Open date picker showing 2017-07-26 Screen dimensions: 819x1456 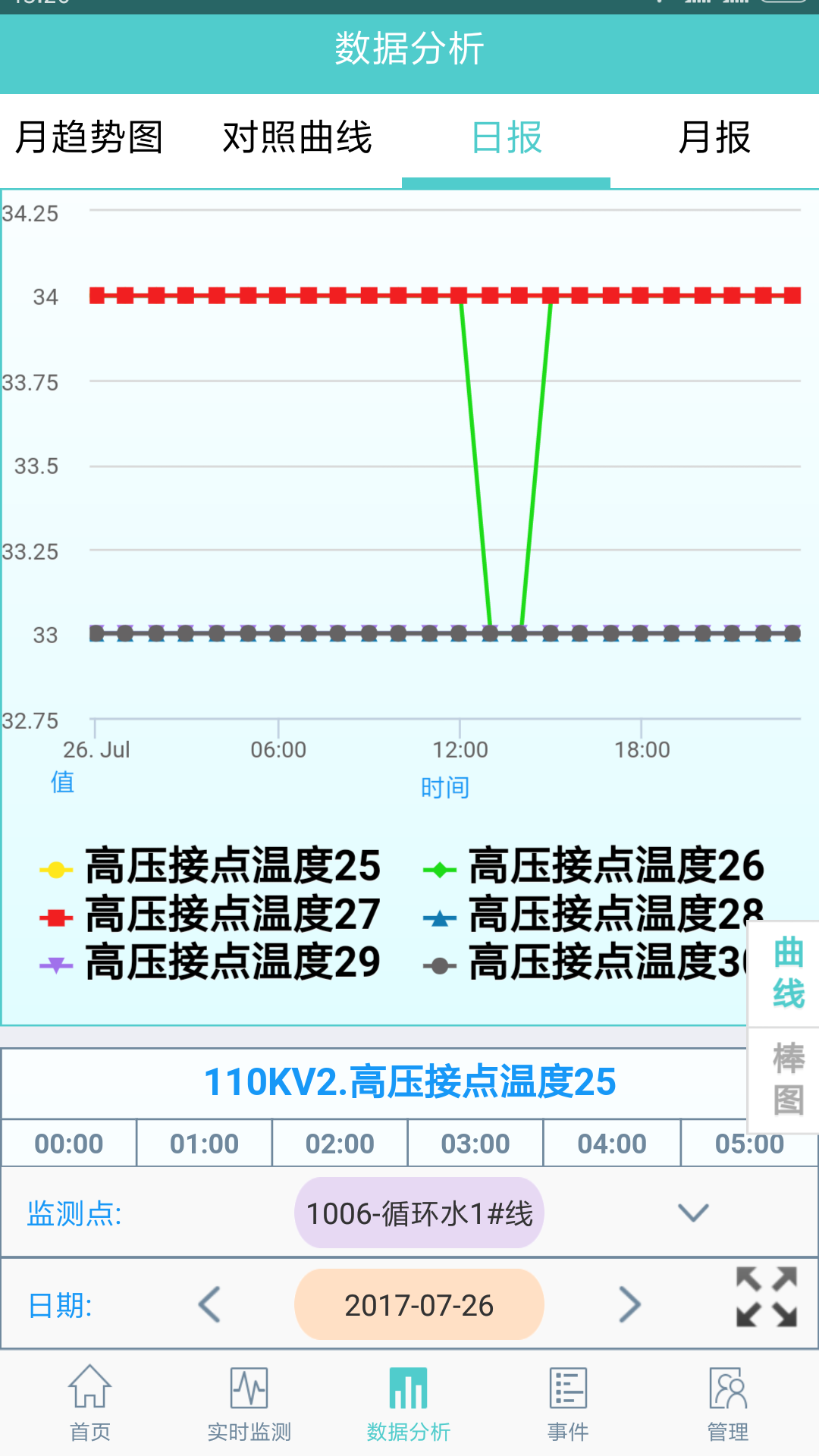pos(419,1305)
